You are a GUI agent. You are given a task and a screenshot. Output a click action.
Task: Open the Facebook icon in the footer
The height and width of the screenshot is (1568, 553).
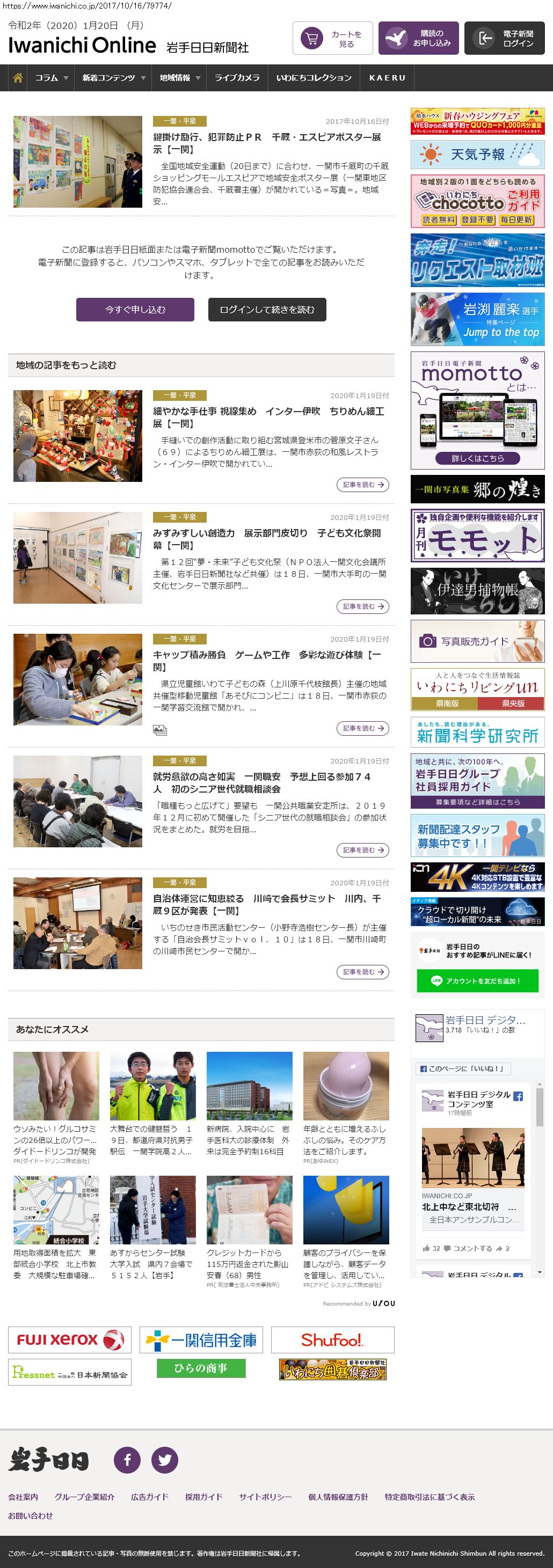pyautogui.click(x=127, y=1460)
